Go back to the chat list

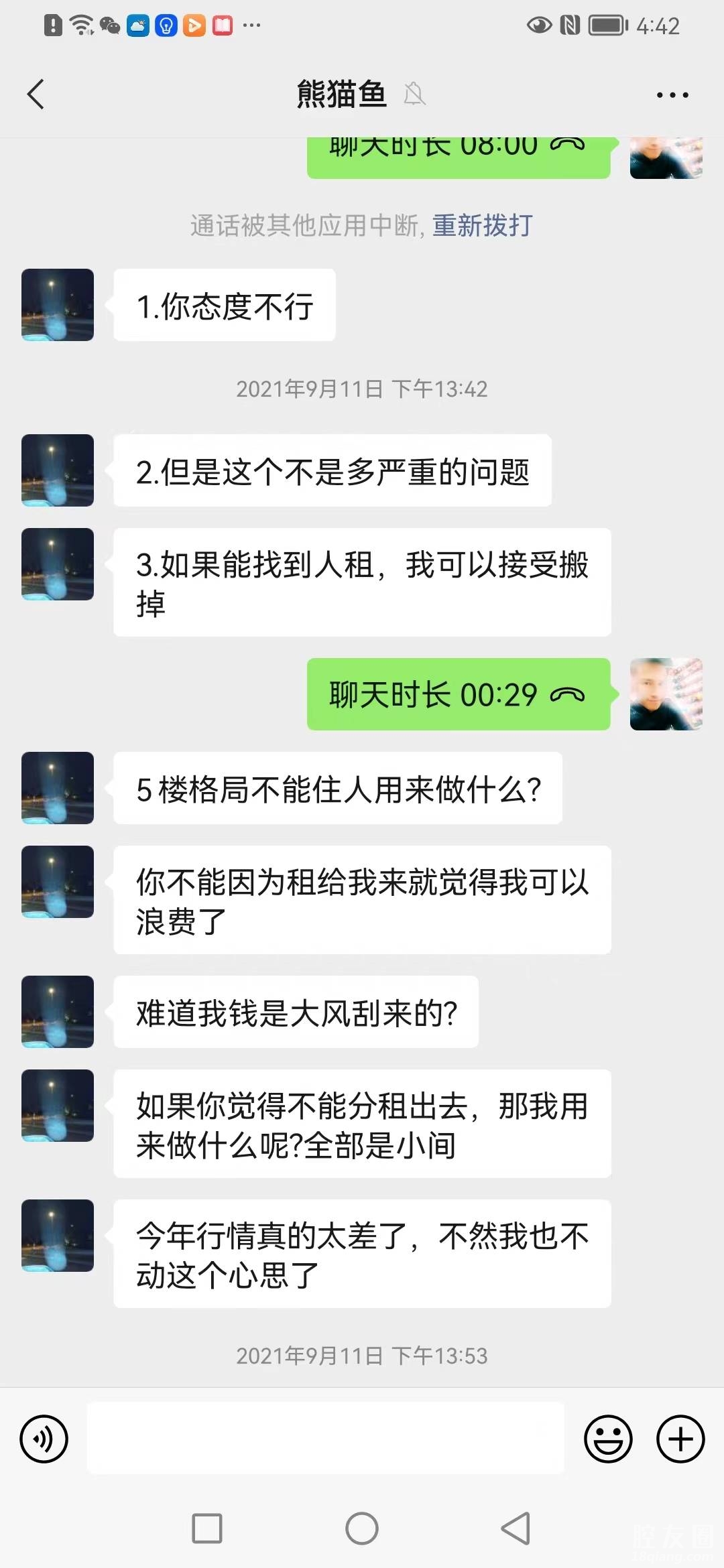click(x=36, y=94)
